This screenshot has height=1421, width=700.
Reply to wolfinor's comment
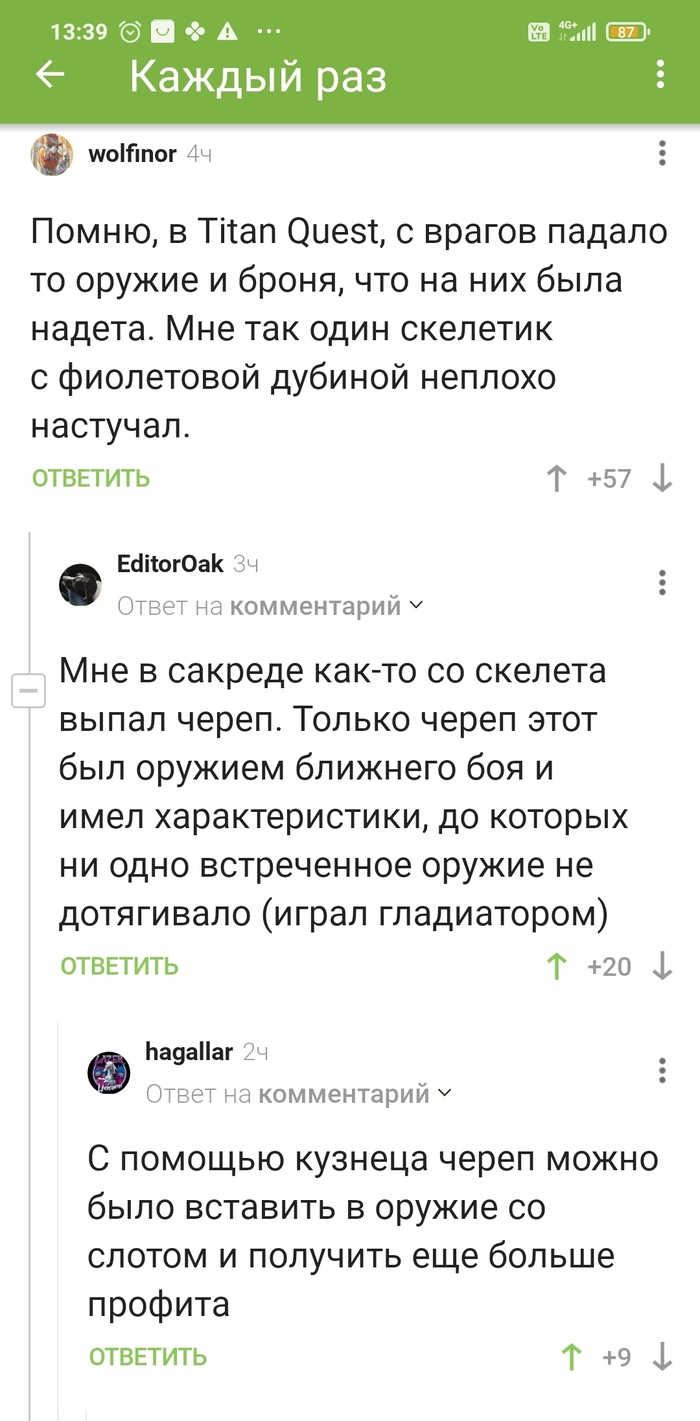(91, 478)
